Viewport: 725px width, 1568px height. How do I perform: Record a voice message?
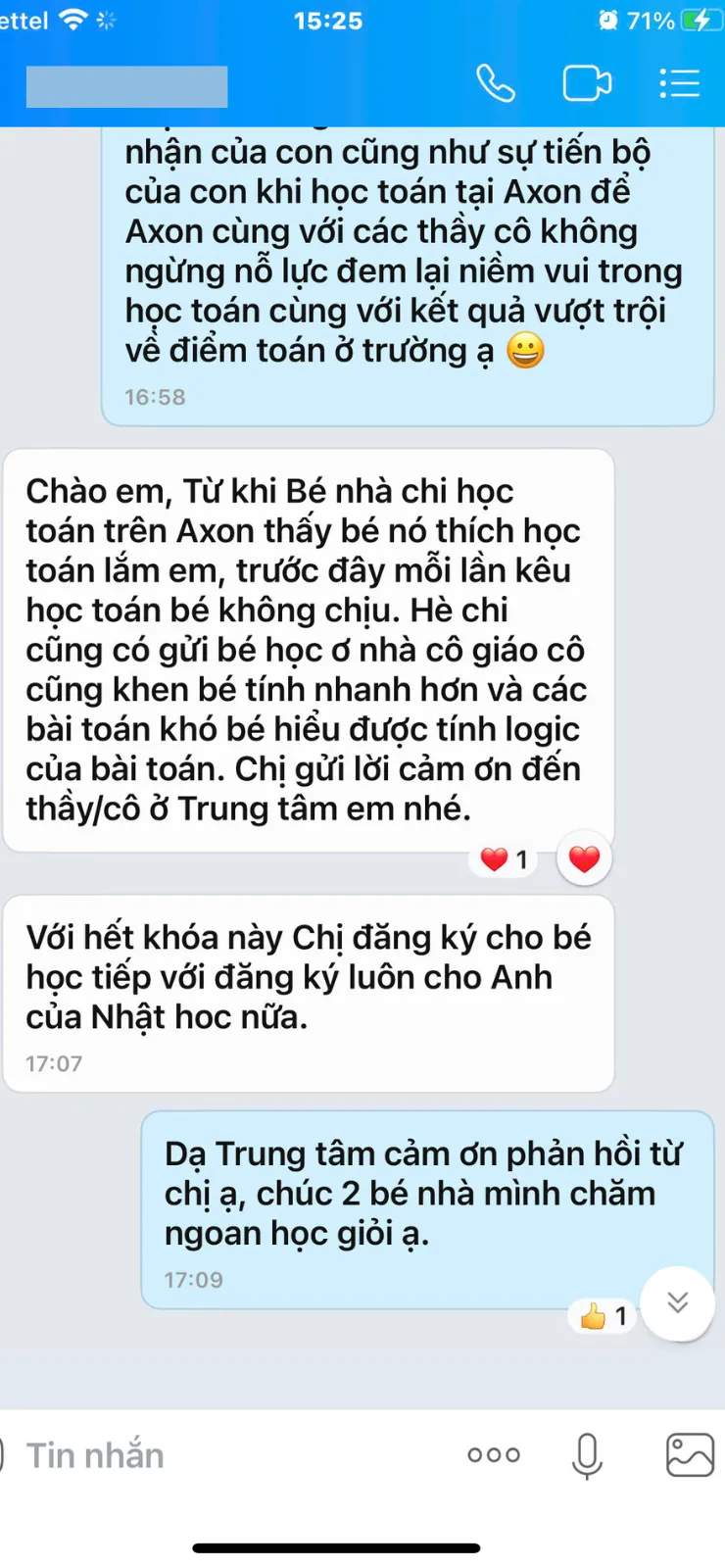click(587, 1455)
